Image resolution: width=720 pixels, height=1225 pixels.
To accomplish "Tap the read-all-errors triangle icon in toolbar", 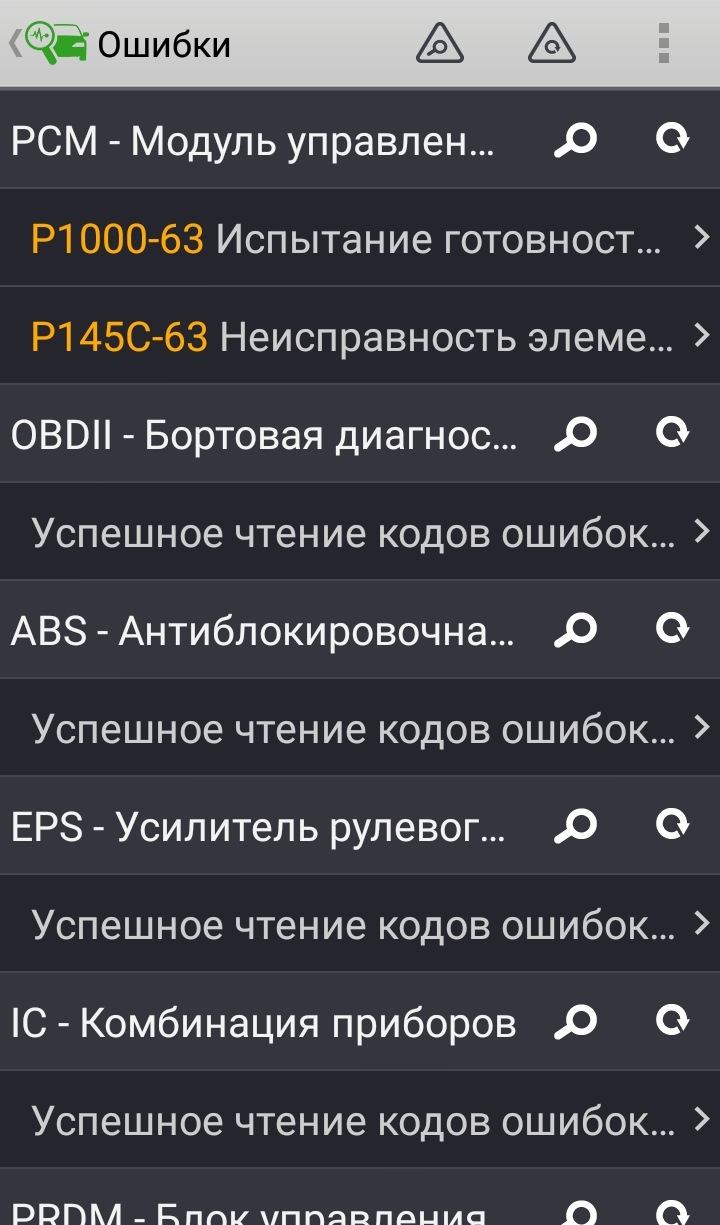I will click(x=440, y=43).
